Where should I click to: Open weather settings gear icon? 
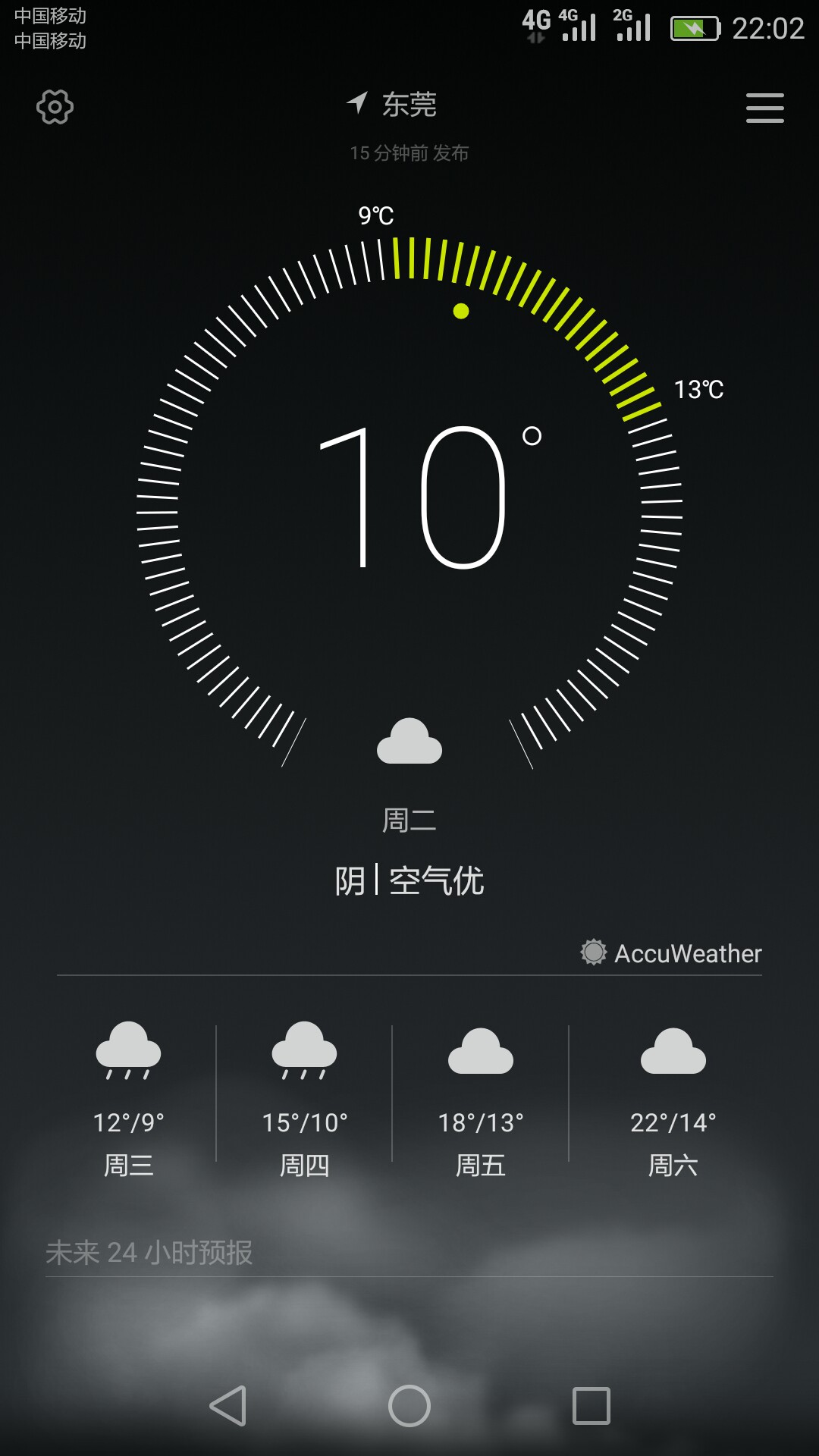pos(55,107)
